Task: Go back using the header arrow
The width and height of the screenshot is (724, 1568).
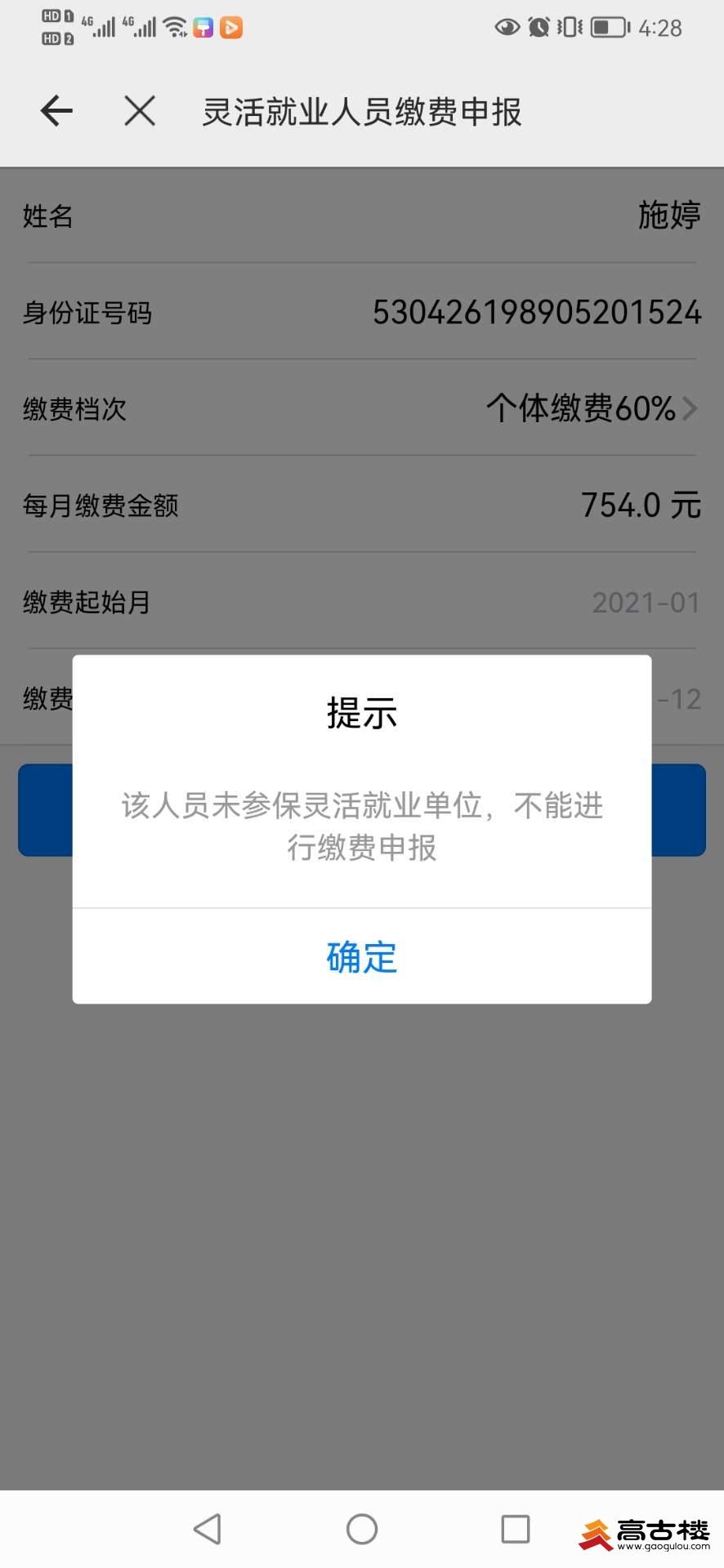Action: 56,110
